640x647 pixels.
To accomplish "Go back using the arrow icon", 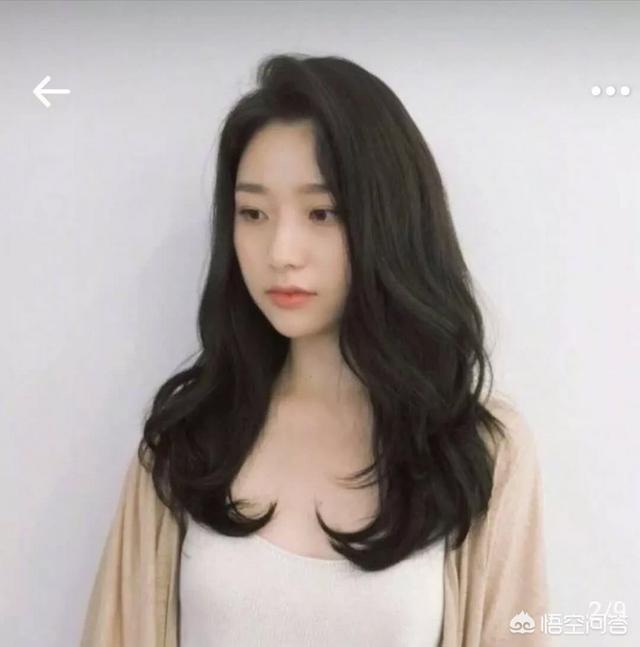I will pos(50,92).
